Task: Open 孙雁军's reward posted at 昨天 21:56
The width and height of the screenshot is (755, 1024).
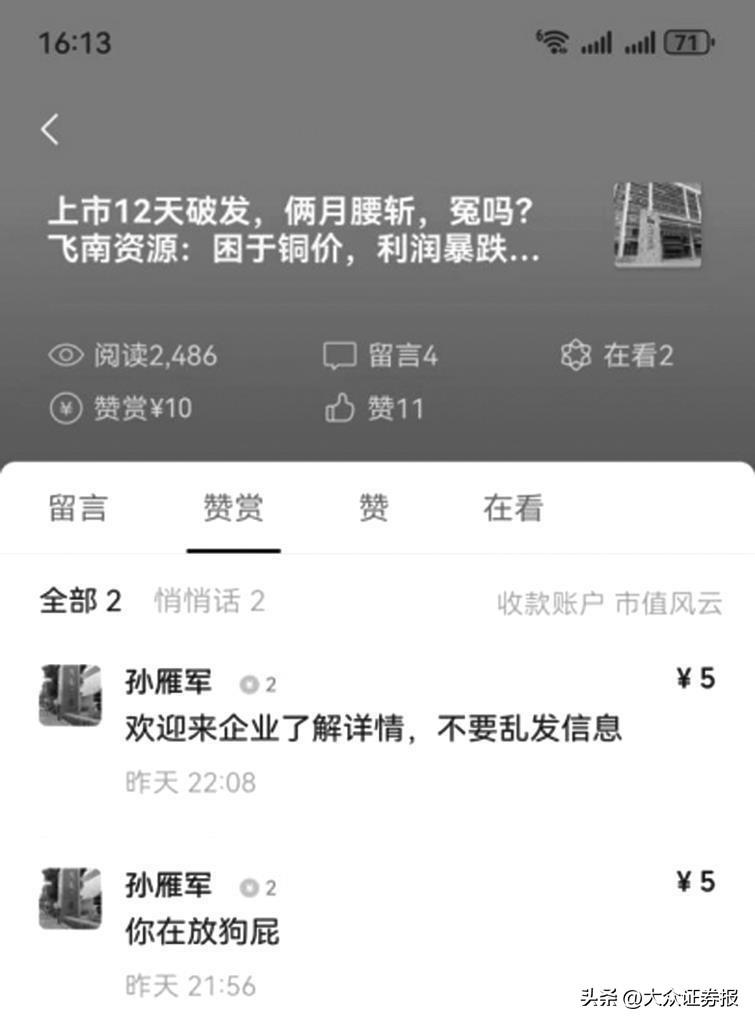Action: [373, 932]
